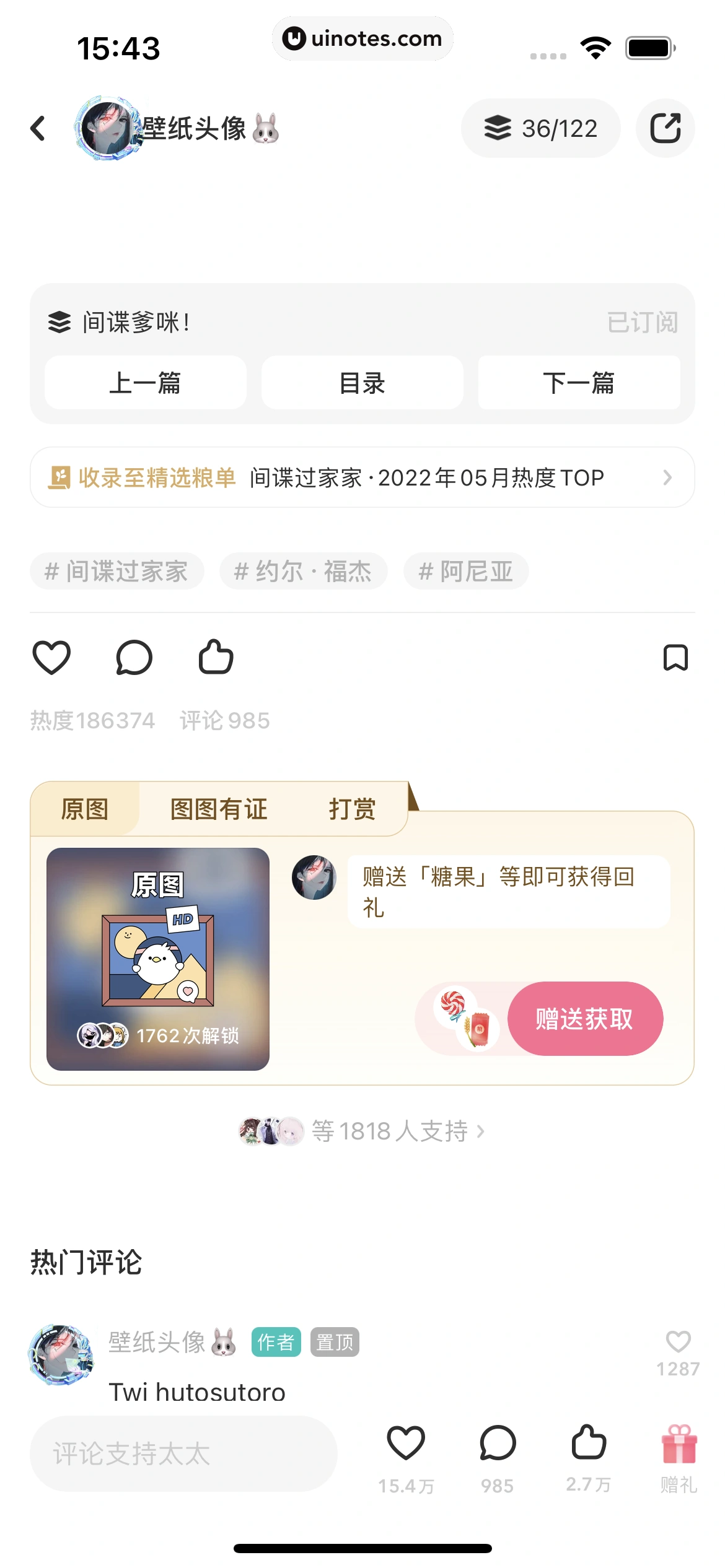Click the thumbs-up recommendation icon
The height and width of the screenshot is (1568, 725).
[215, 656]
